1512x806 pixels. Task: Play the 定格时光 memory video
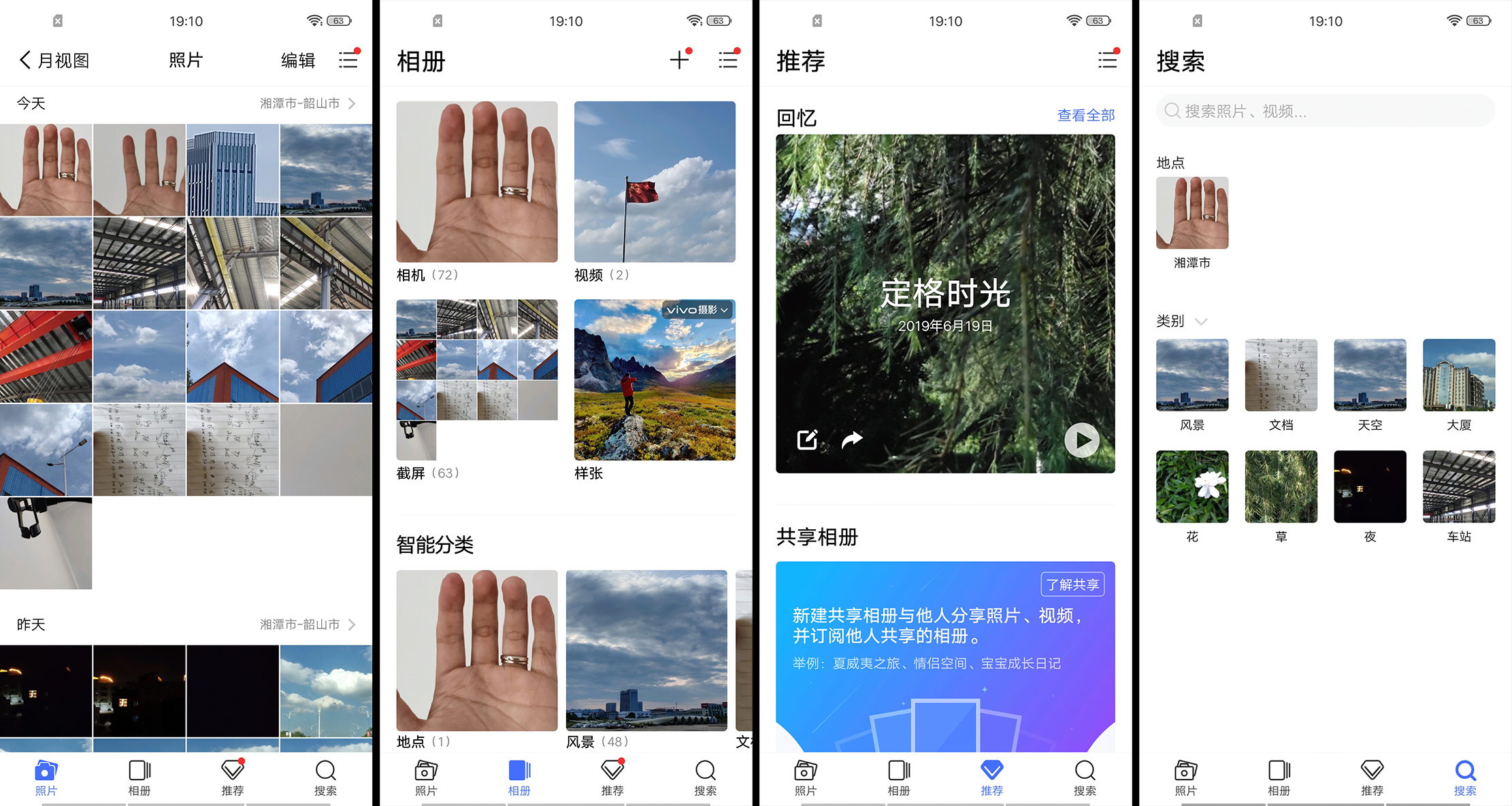tap(1081, 441)
